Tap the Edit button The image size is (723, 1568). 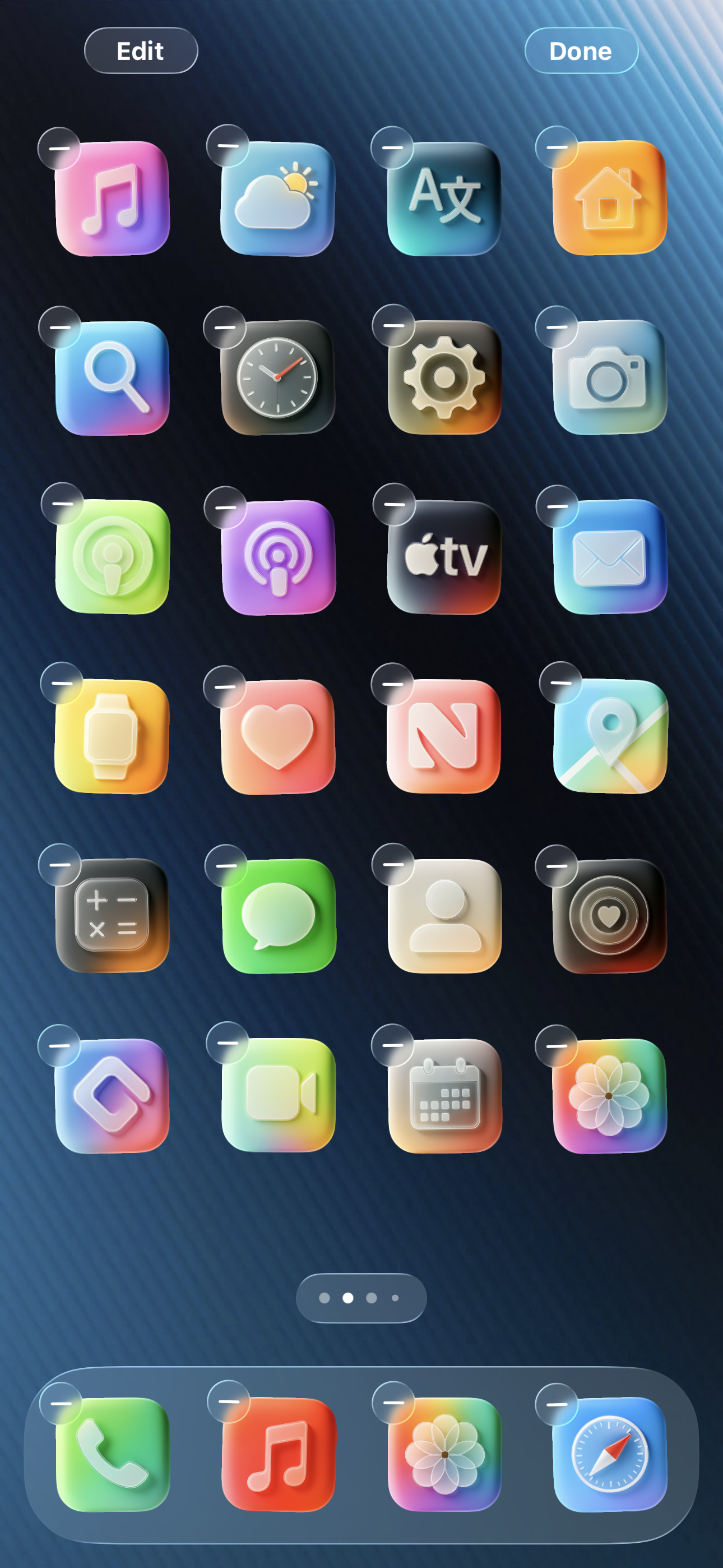point(141,50)
